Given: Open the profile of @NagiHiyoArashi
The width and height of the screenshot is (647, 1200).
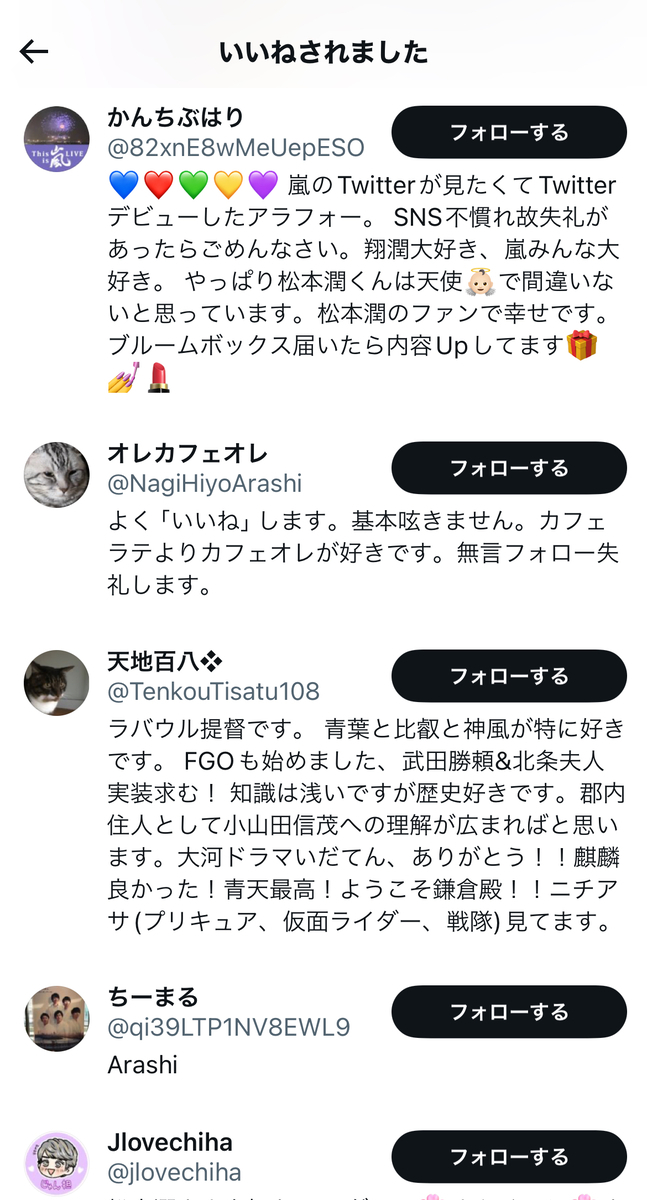Looking at the screenshot, I should point(204,484).
